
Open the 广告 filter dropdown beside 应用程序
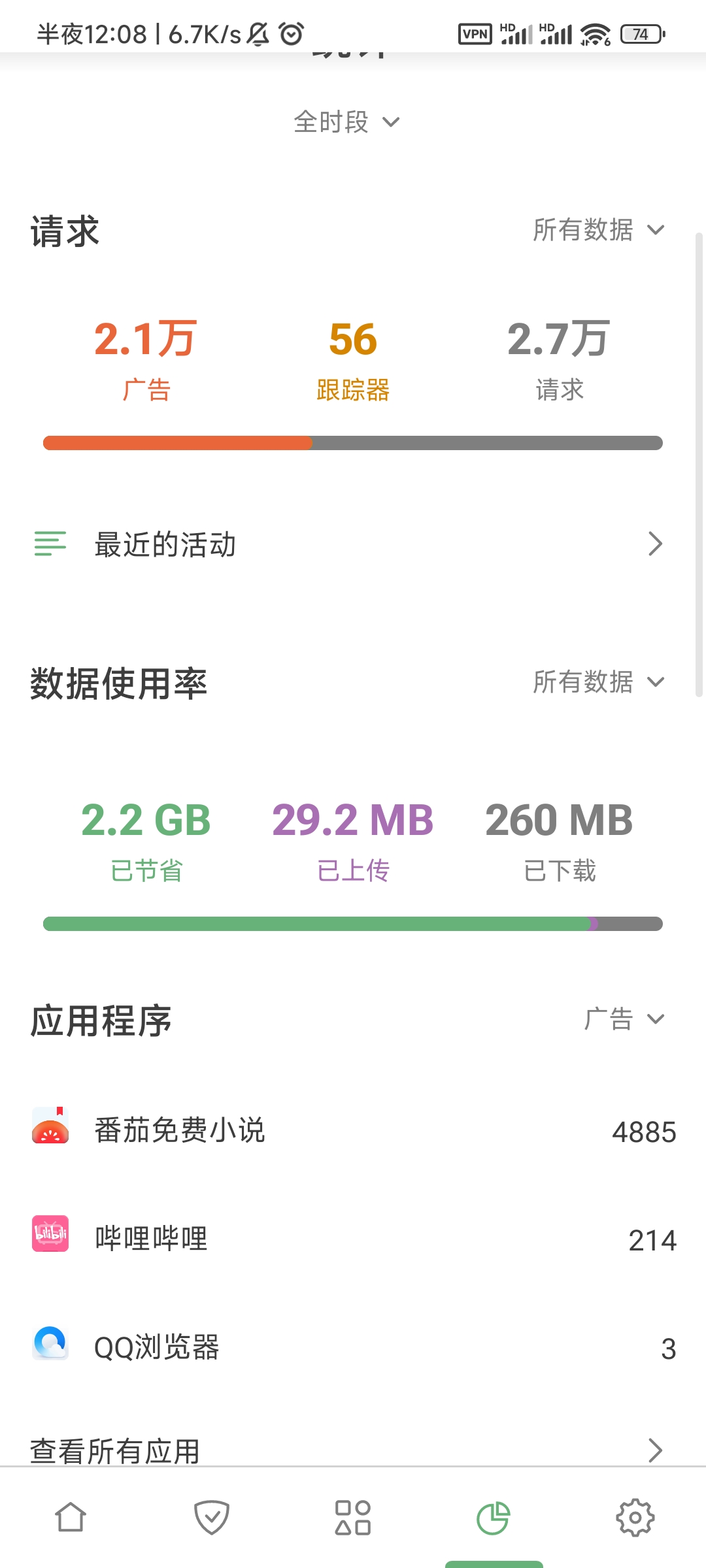pos(624,1018)
